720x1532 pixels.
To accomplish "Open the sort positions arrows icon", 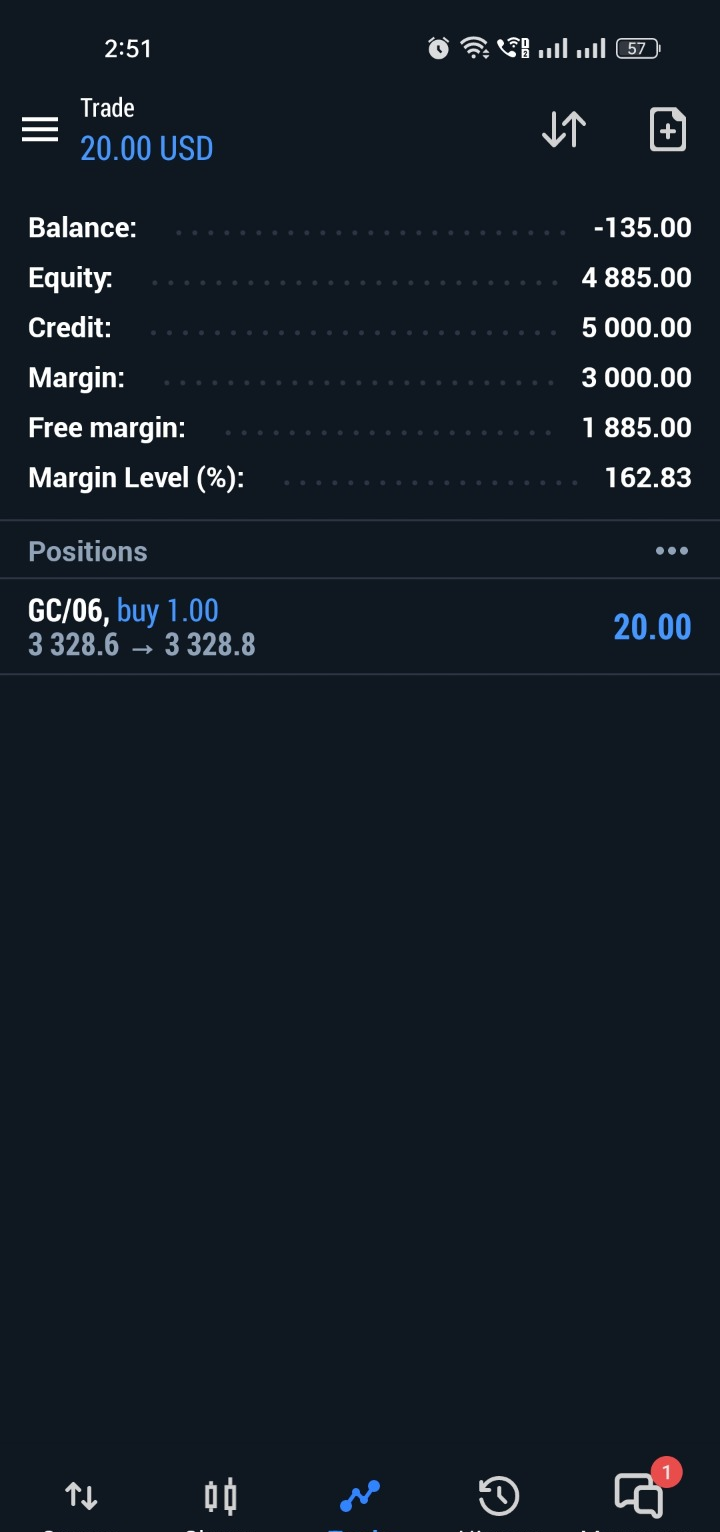I will tap(563, 130).
